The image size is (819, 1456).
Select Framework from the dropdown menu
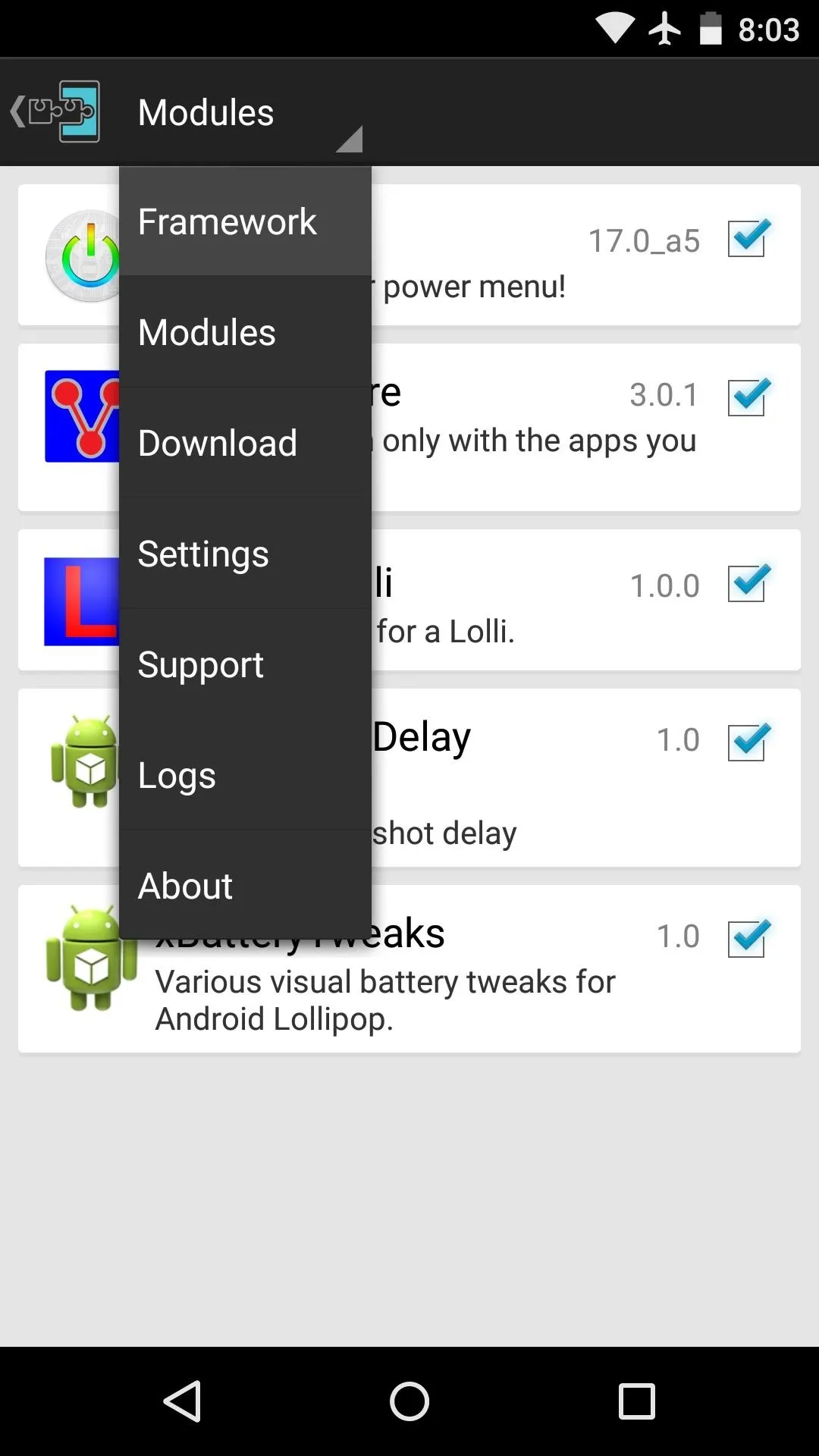[245, 221]
